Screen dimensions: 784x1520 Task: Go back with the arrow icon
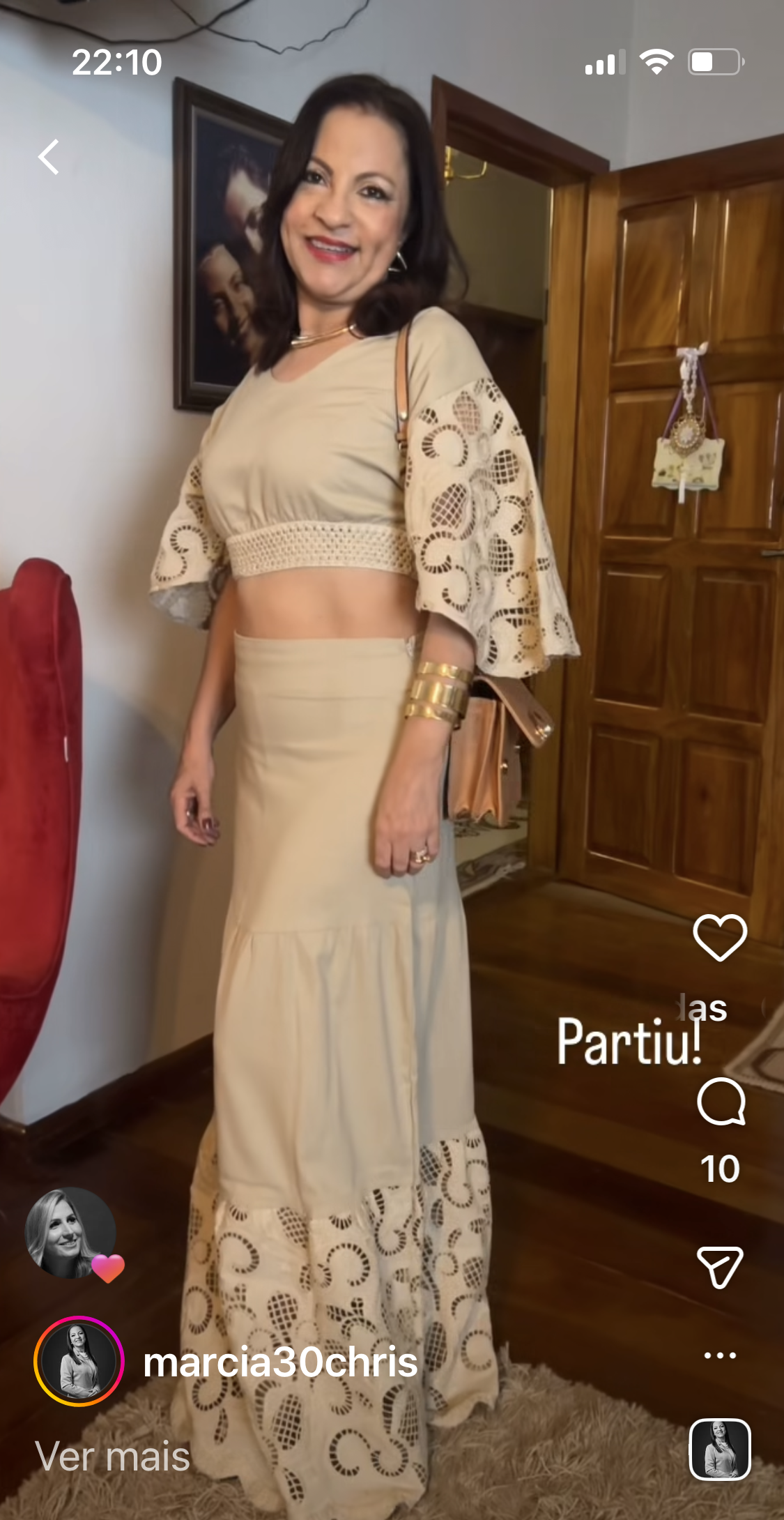(x=49, y=156)
